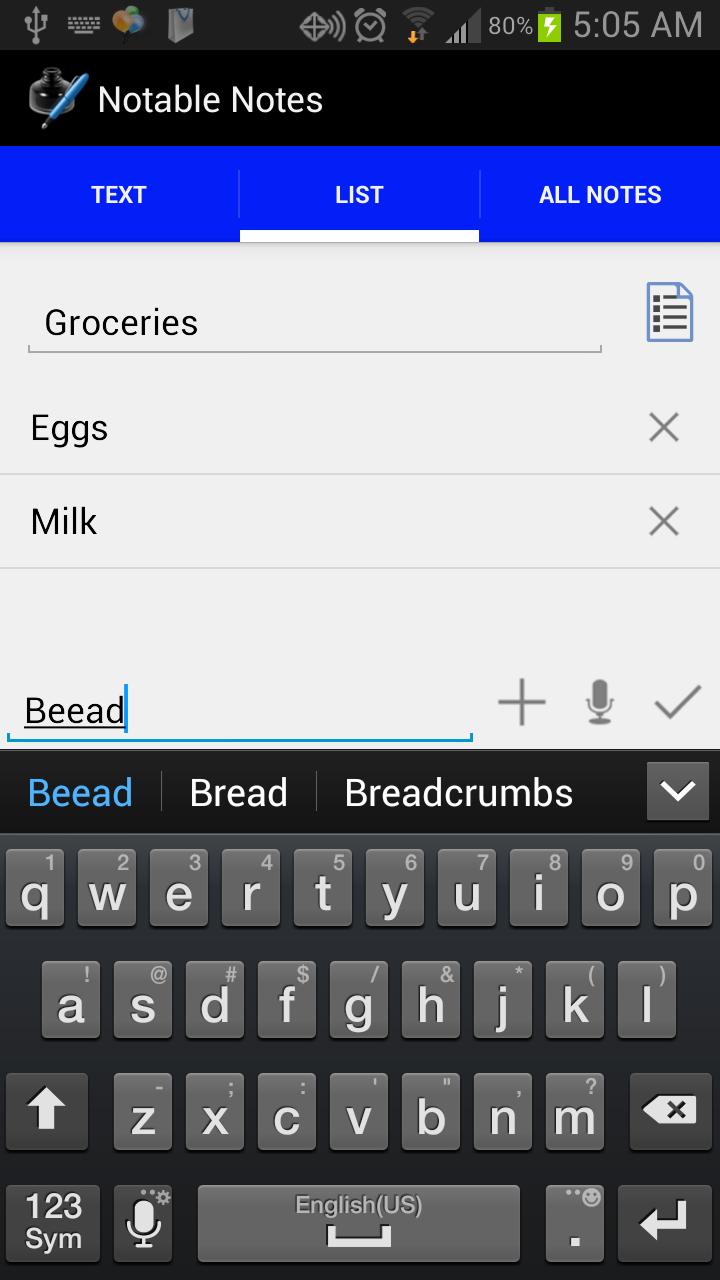The width and height of the screenshot is (720, 1280).
Task: Keep the Beead suggestion
Action: (80, 793)
